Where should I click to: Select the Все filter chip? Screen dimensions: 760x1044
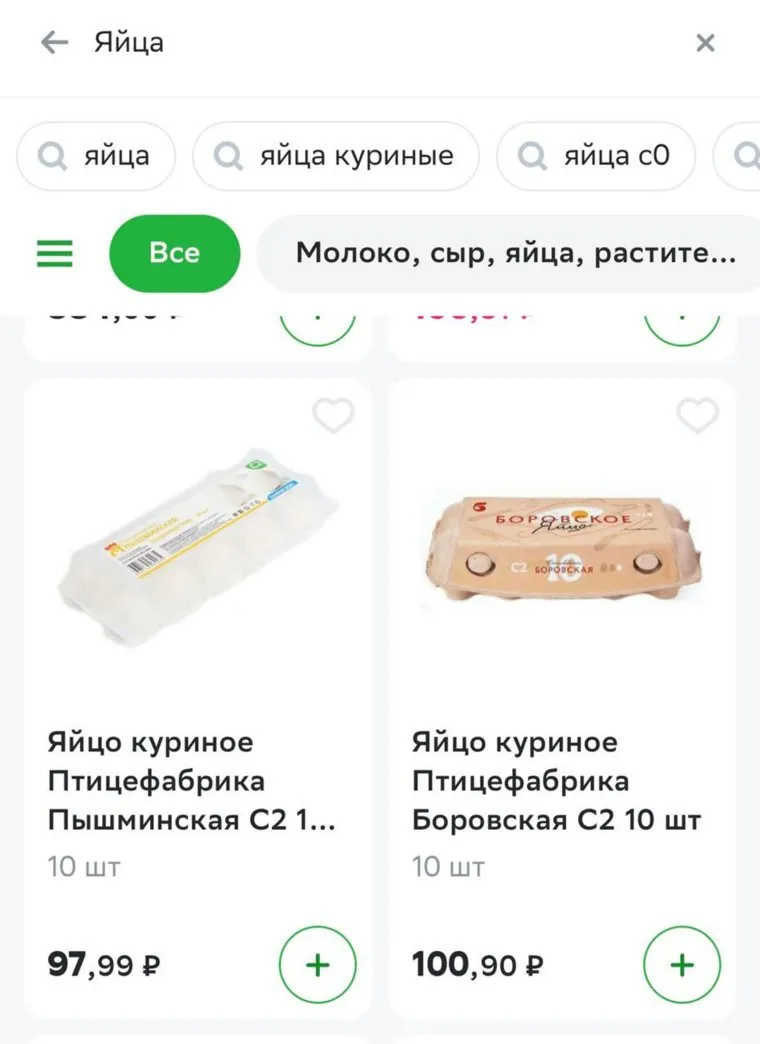(174, 254)
